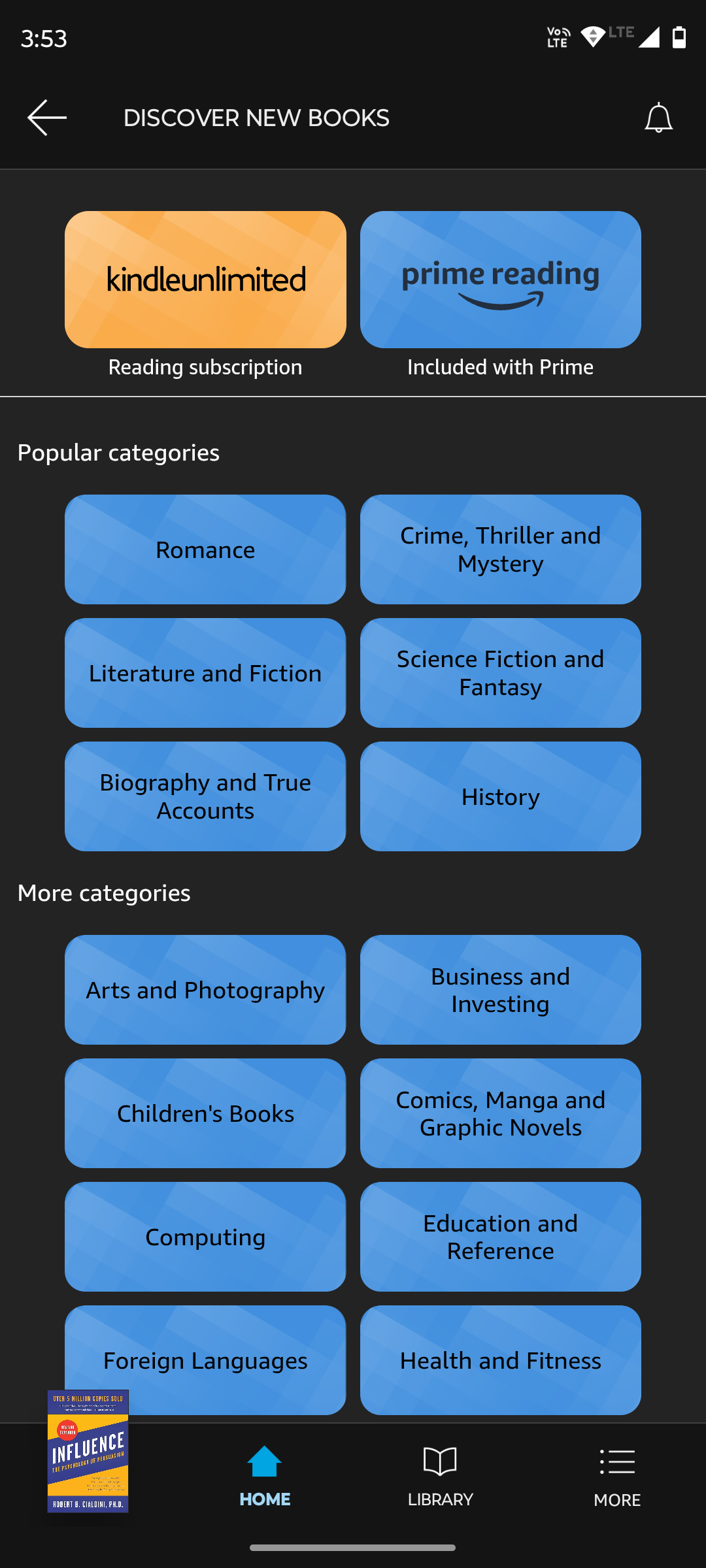The image size is (706, 1568).
Task: Browse Comics, Manga and Graphic Novels
Action: tap(500, 1113)
